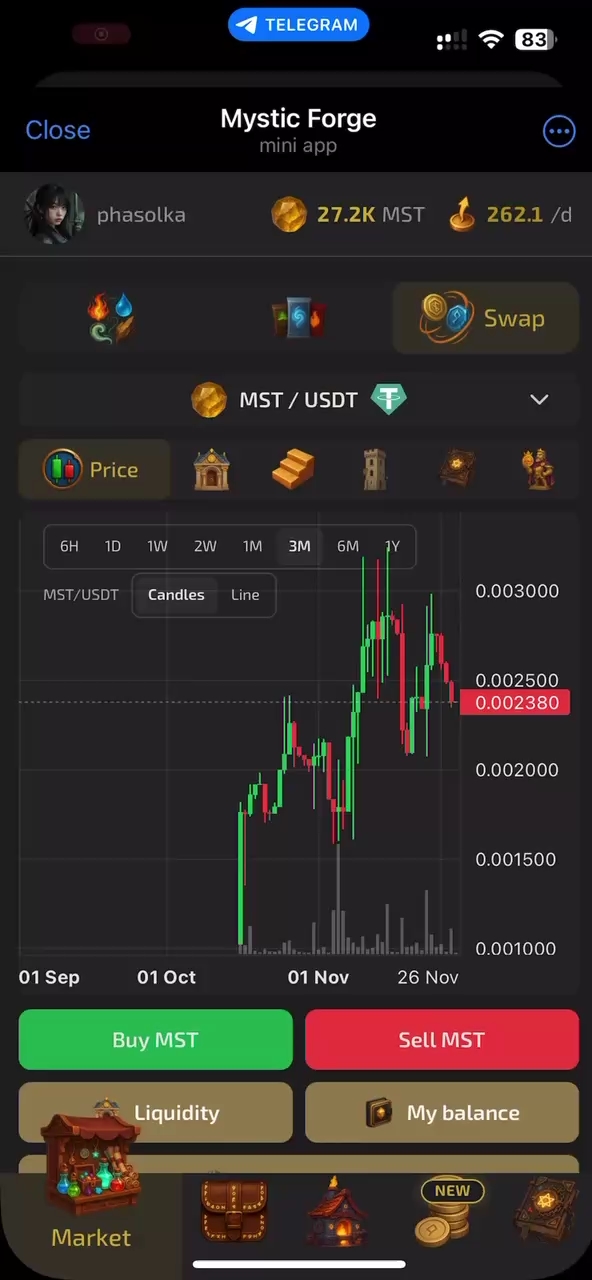592x1280 pixels.
Task: Open Liquidity
Action: click(x=156, y=1113)
